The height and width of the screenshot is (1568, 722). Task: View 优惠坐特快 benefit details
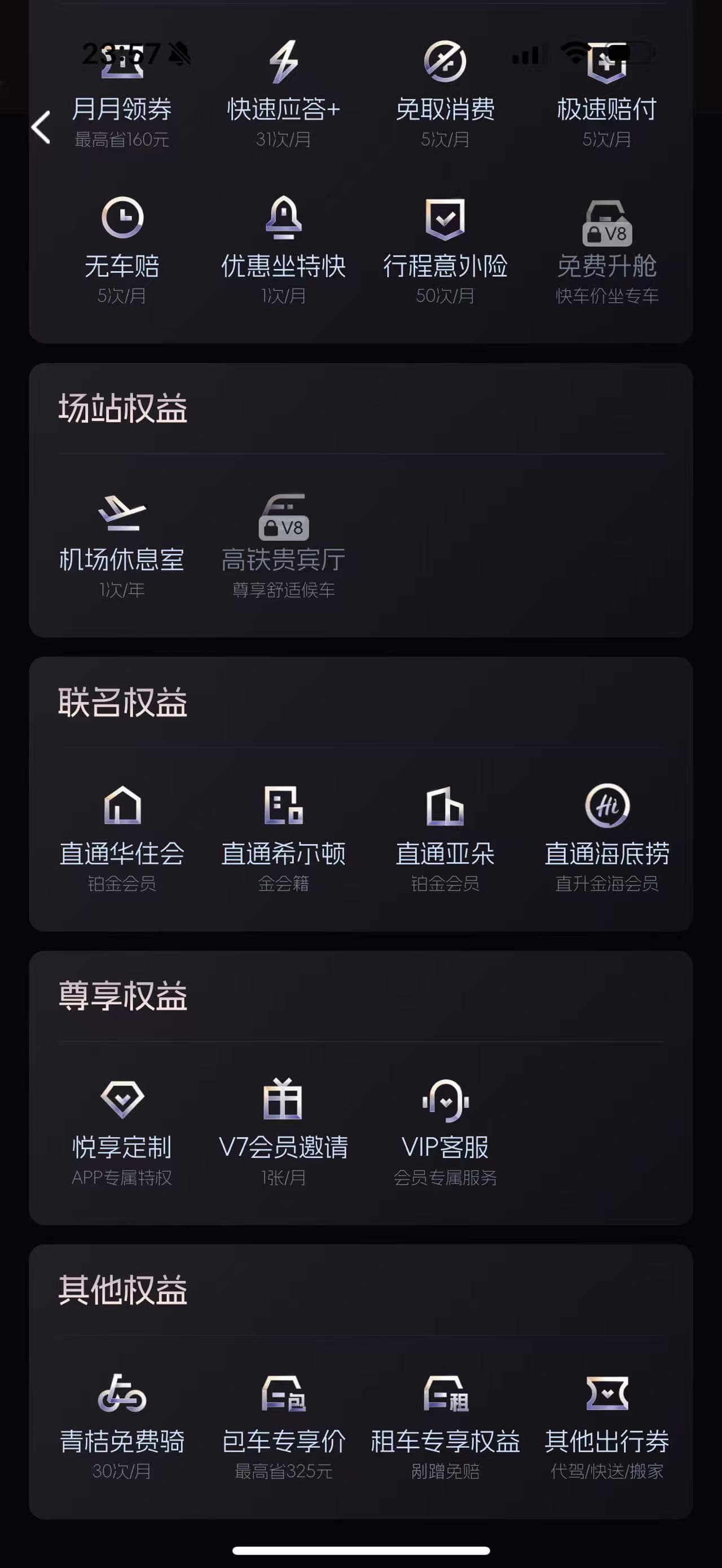[x=283, y=250]
